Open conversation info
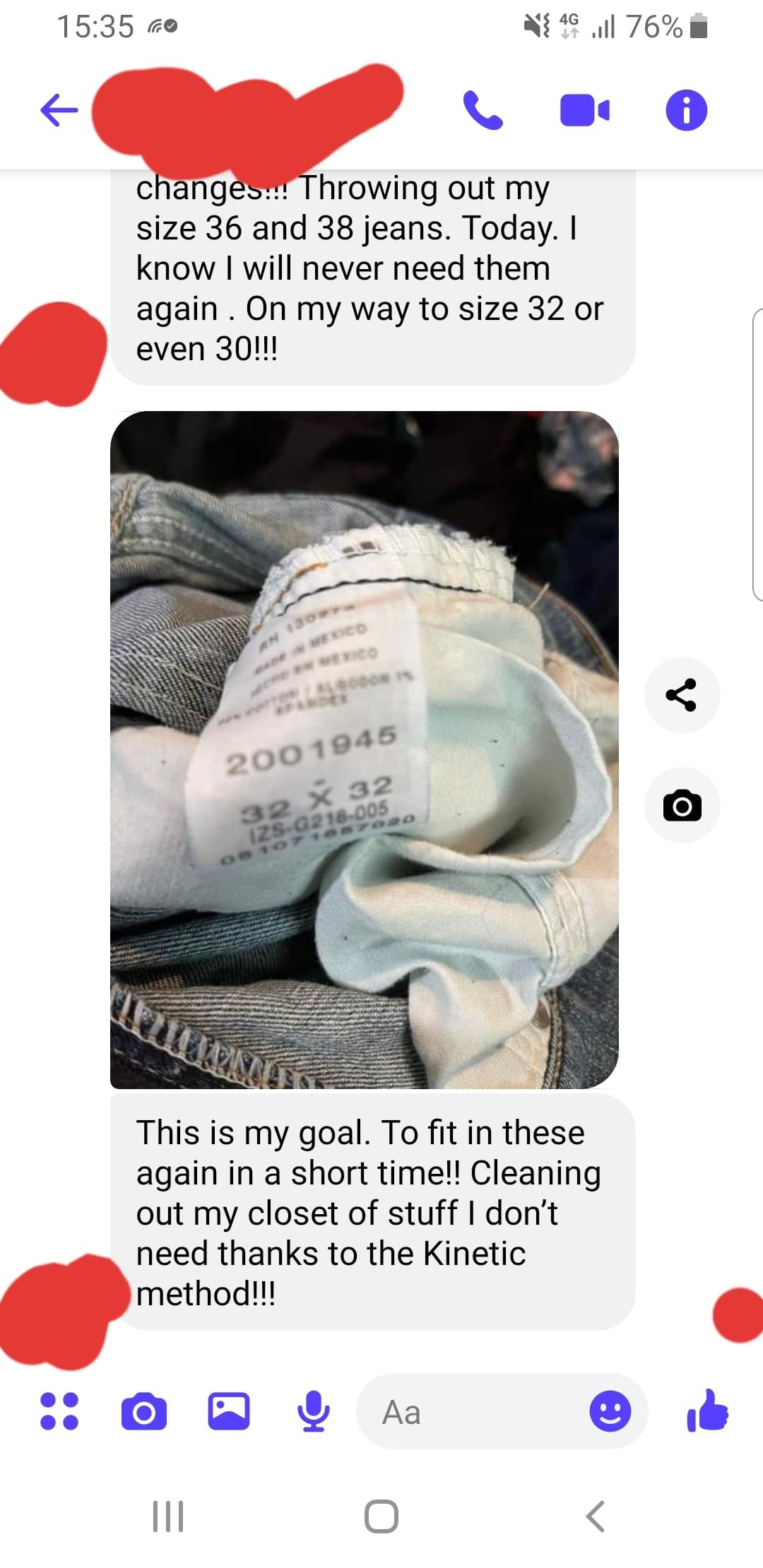Image resolution: width=763 pixels, height=1568 pixels. [x=686, y=110]
